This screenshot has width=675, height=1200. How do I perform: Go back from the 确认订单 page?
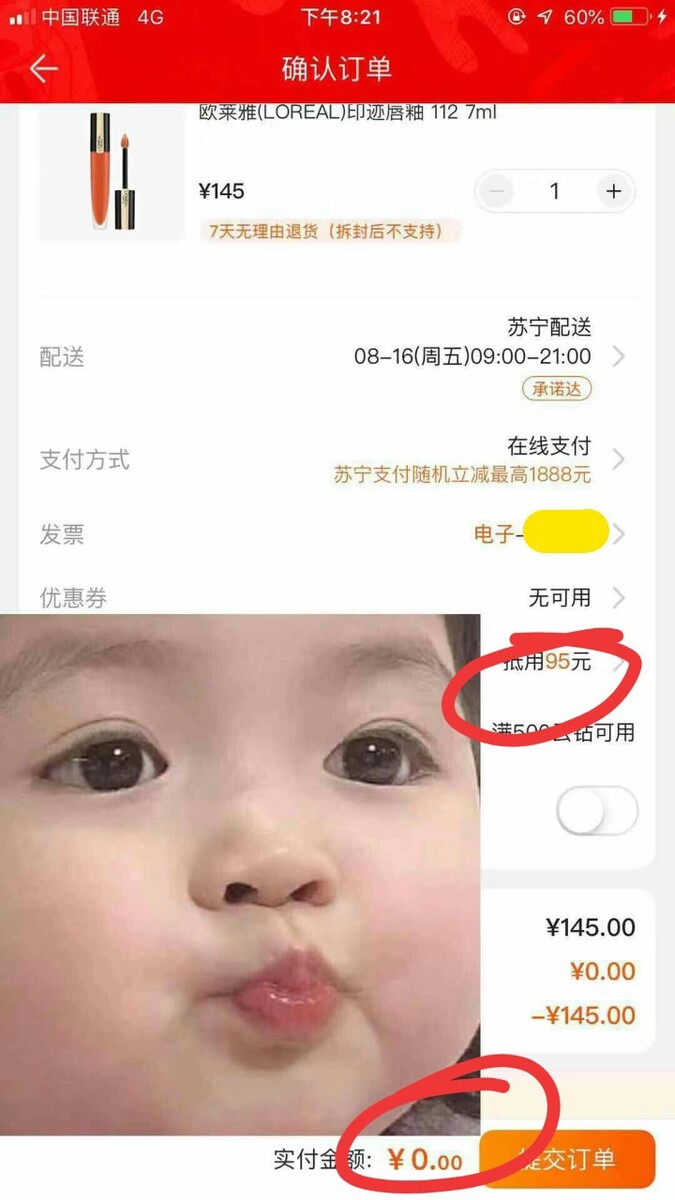coord(44,69)
